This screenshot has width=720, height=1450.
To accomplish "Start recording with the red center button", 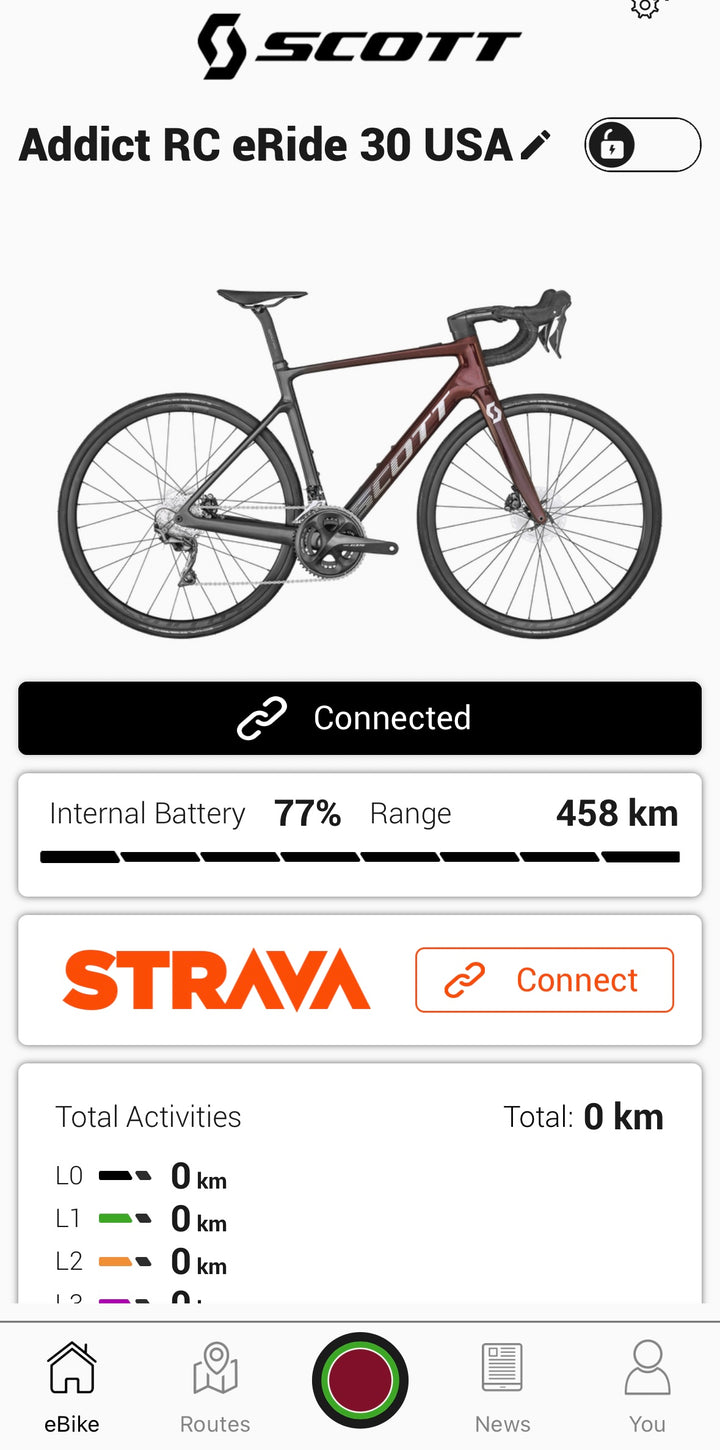I will (360, 1380).
